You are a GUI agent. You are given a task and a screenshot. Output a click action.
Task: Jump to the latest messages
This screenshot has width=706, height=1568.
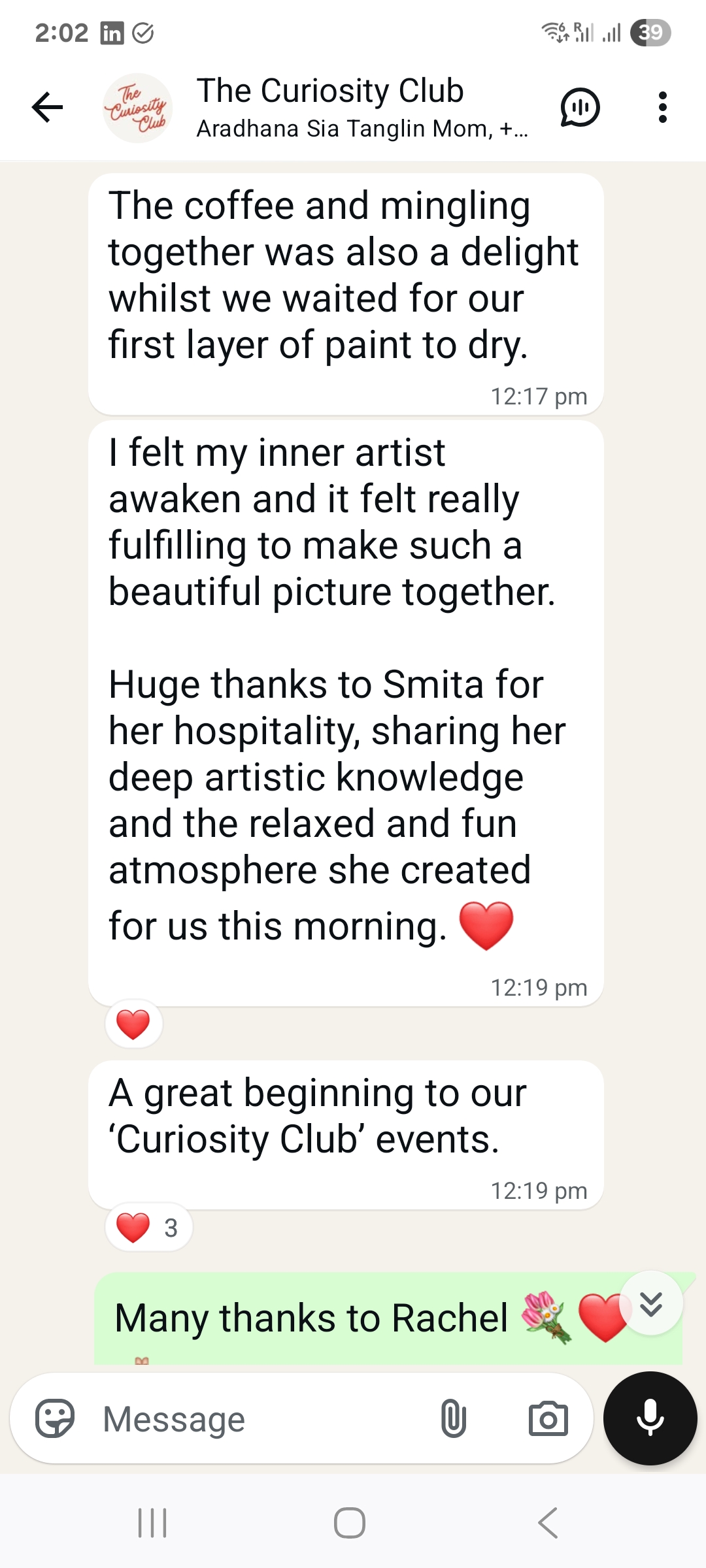[x=651, y=1303]
